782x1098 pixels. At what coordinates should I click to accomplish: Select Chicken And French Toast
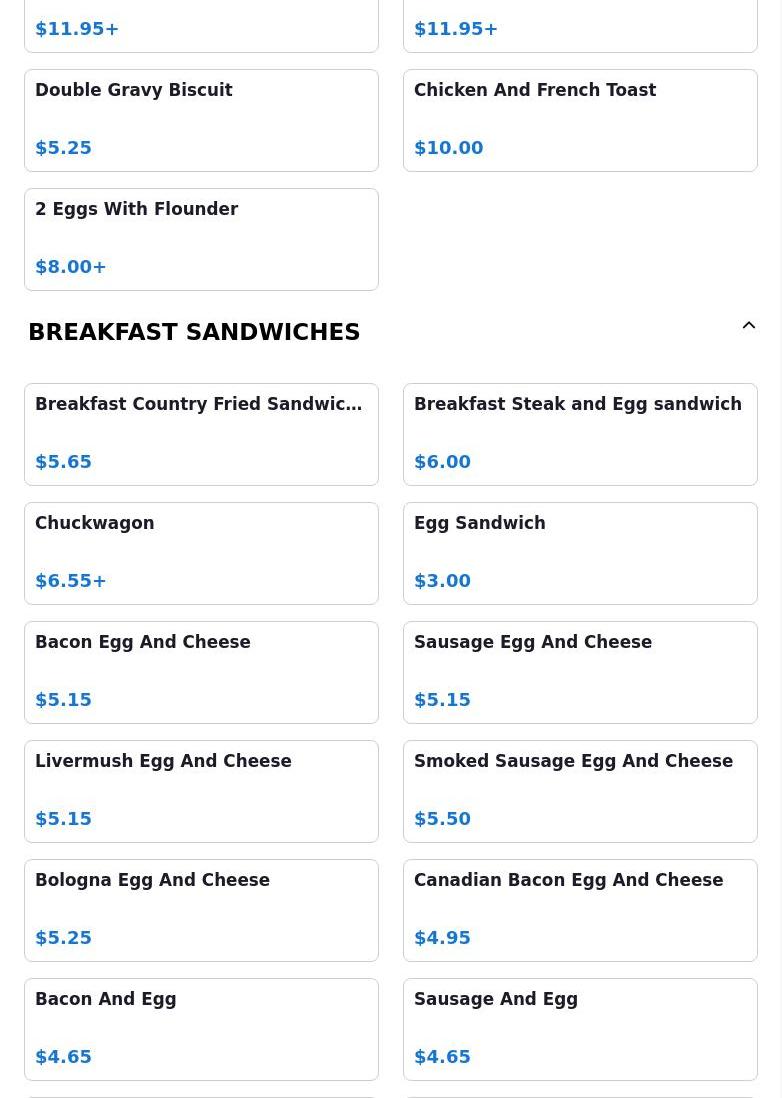click(580, 120)
